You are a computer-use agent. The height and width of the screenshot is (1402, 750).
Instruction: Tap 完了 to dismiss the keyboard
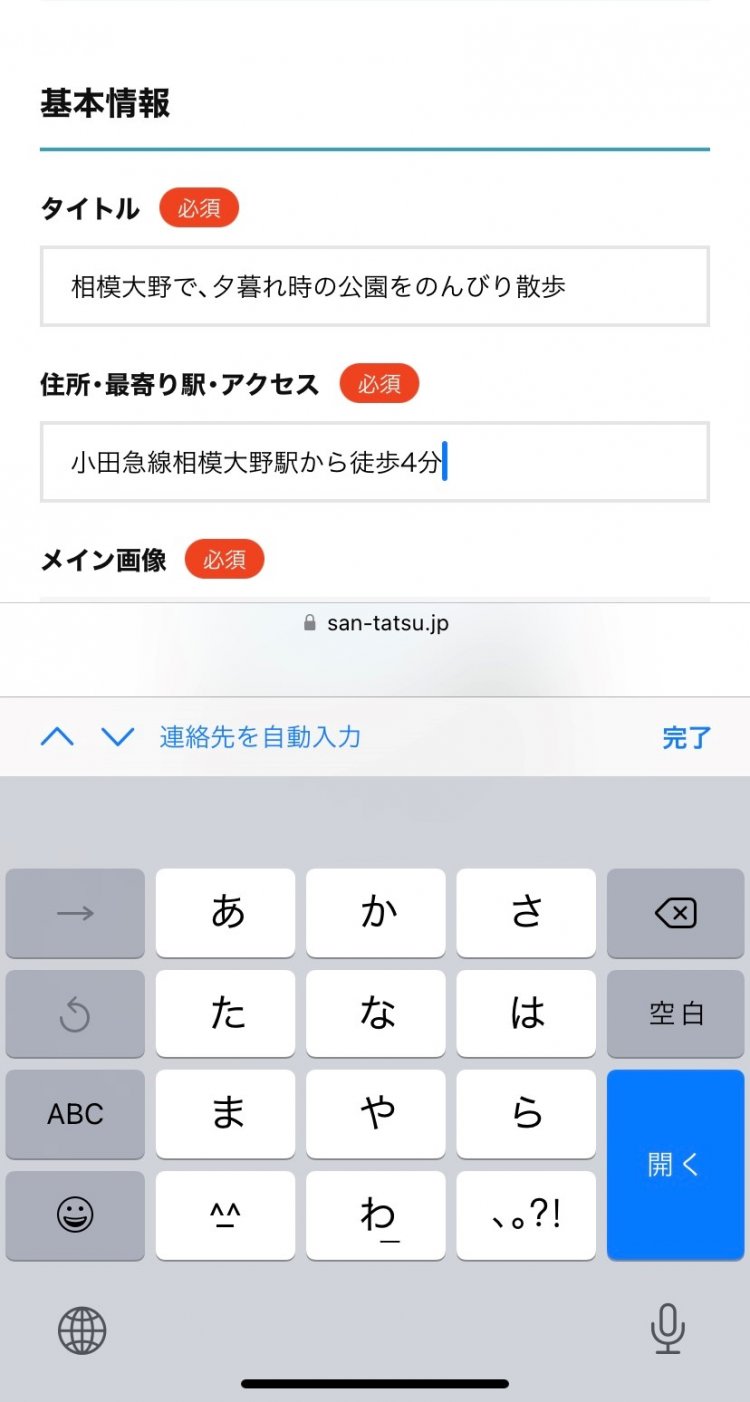pyautogui.click(x=687, y=737)
